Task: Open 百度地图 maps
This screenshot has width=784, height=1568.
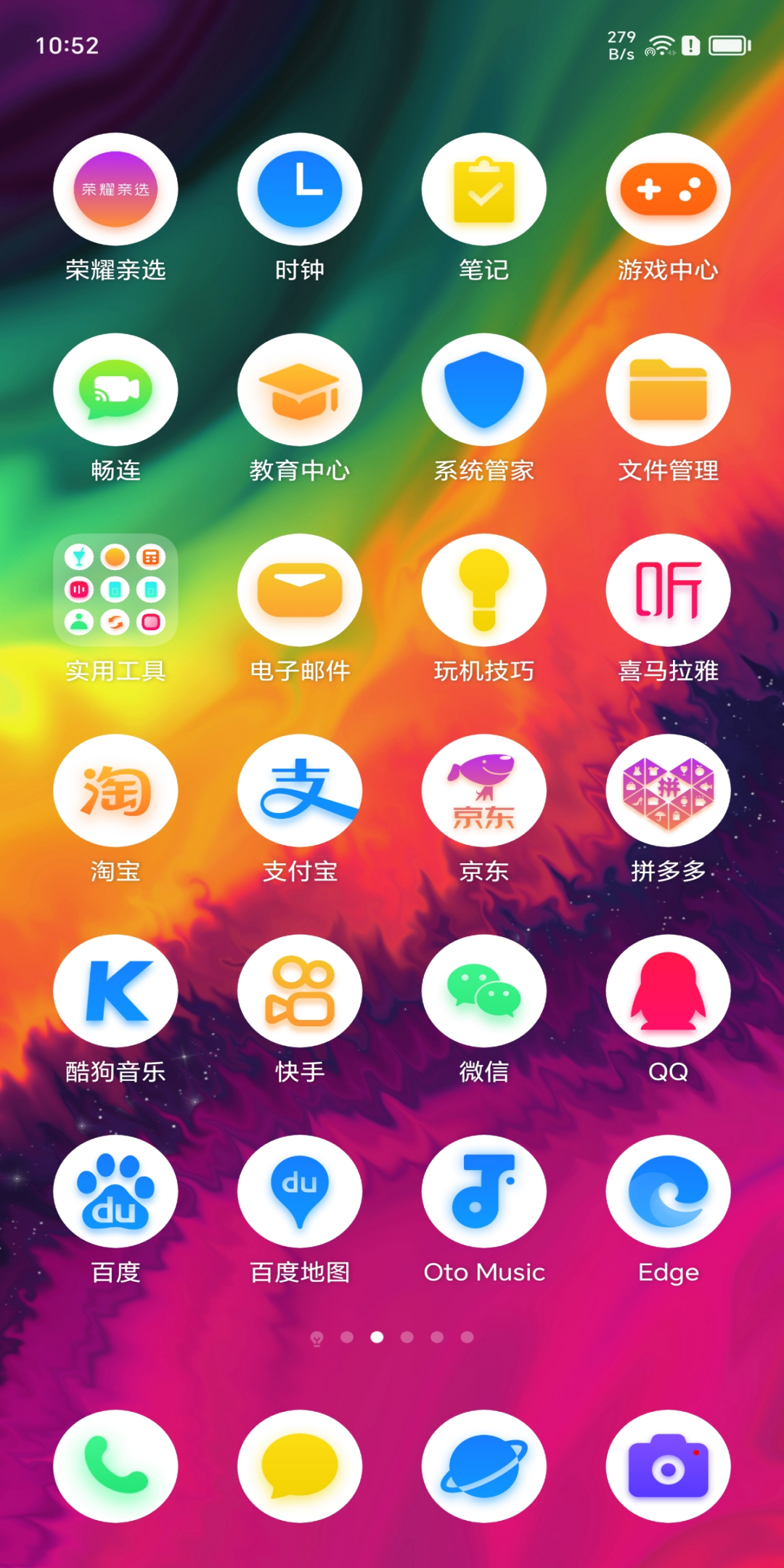Action: tap(300, 1191)
